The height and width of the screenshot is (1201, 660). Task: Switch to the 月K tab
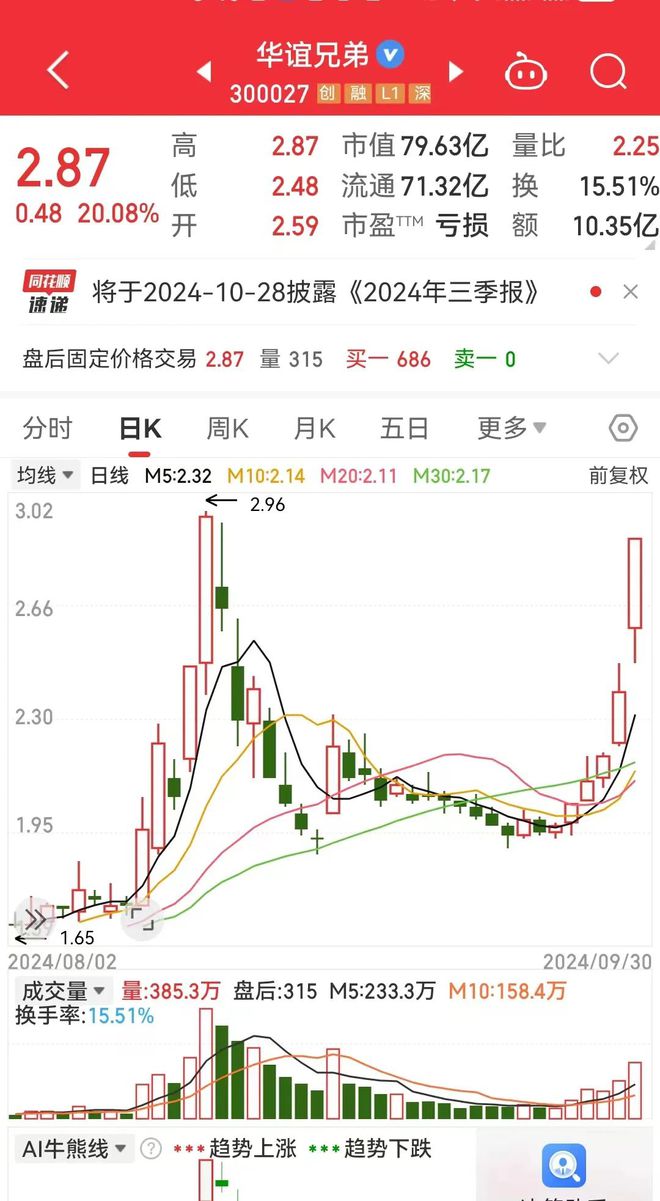pos(314,429)
